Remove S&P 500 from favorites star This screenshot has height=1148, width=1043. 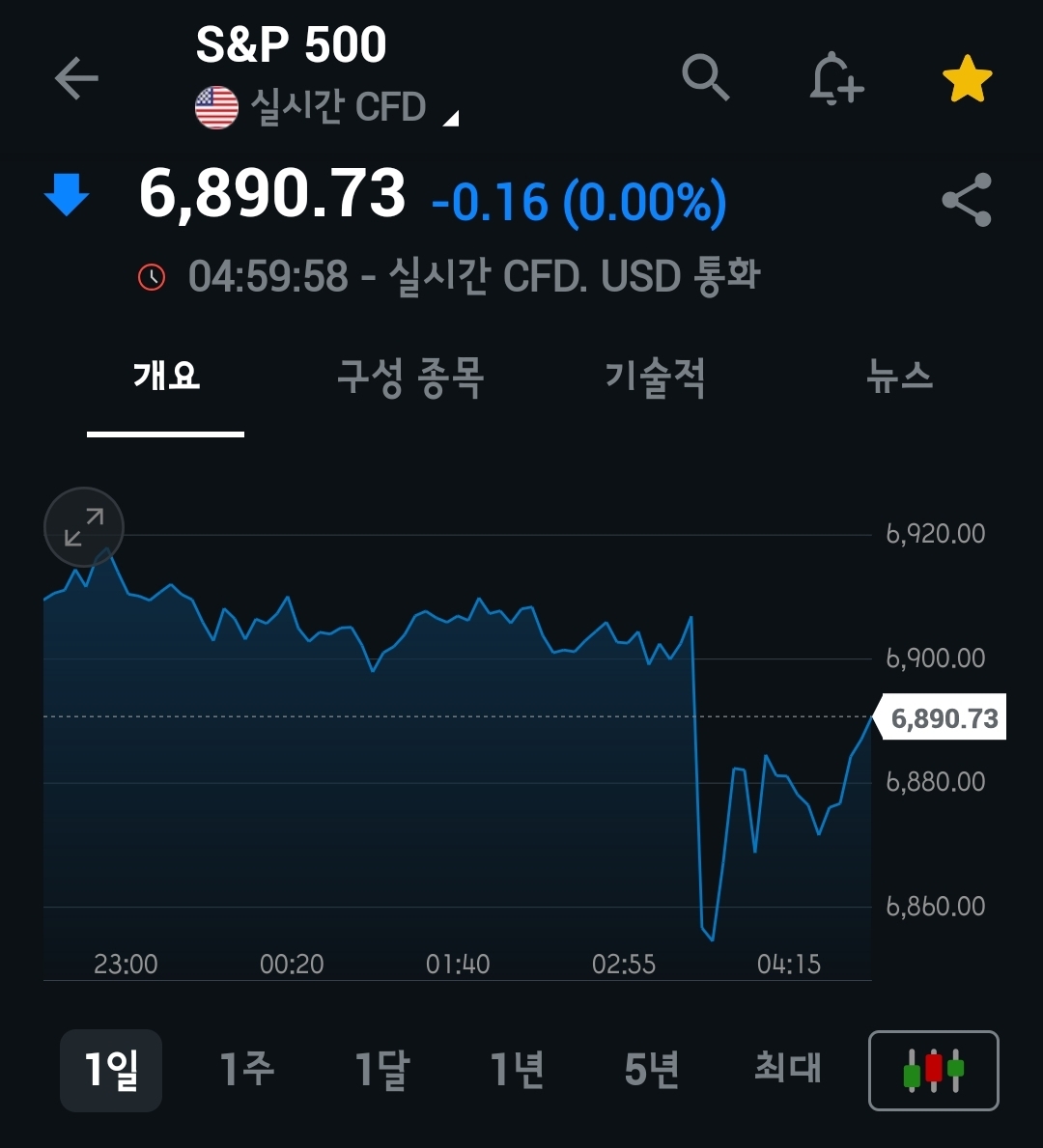[967, 79]
